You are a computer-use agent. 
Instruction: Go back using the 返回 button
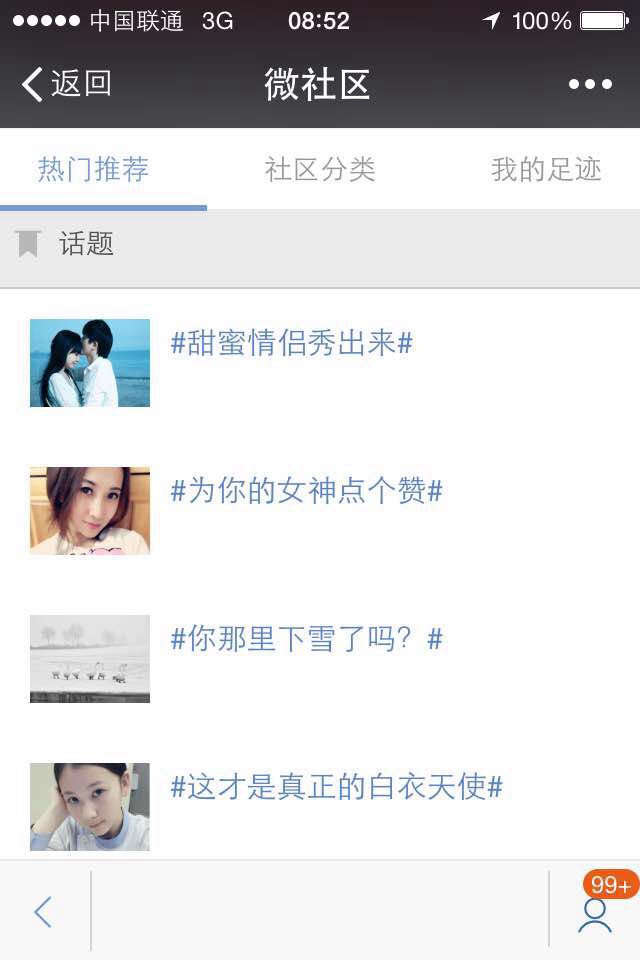pos(66,84)
